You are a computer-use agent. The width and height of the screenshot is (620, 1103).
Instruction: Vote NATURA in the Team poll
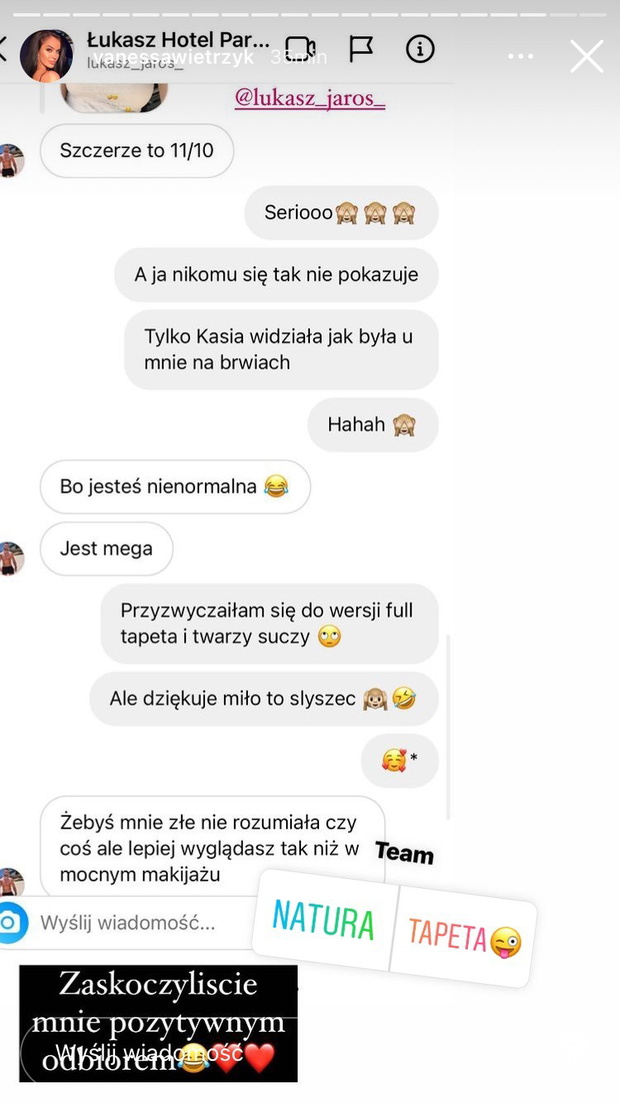tap(324, 920)
